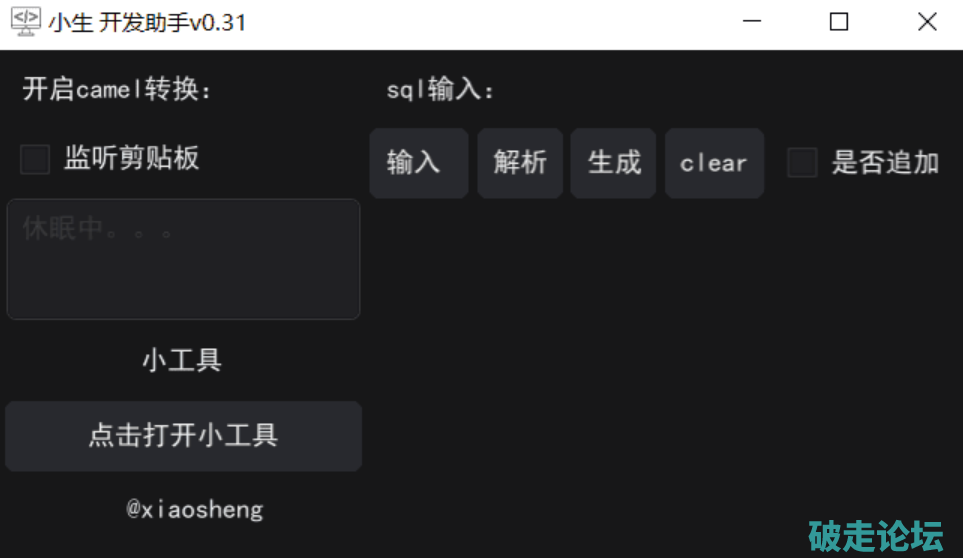Enable the 监听剪贴板 checkbox

(35, 159)
